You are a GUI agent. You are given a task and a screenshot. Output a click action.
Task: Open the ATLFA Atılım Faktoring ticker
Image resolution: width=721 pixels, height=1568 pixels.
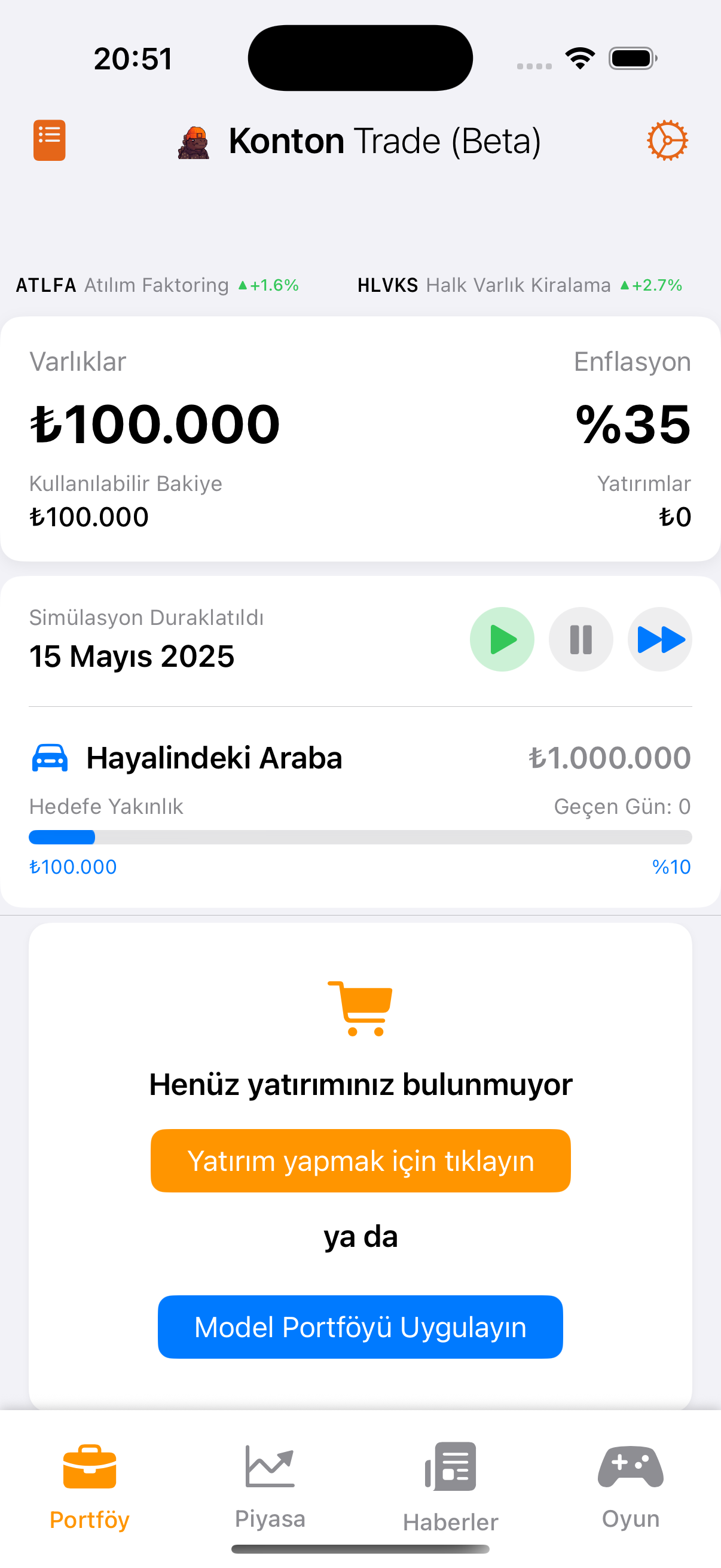click(155, 284)
